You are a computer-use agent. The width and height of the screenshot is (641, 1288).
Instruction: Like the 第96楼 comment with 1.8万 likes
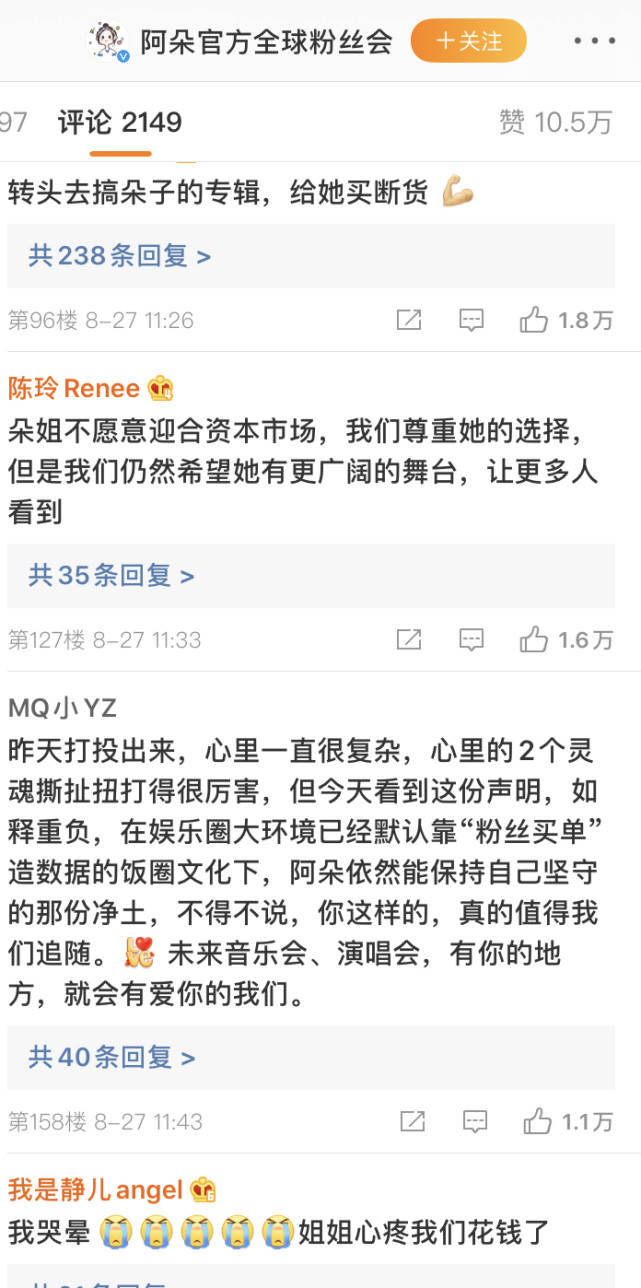coord(564,320)
